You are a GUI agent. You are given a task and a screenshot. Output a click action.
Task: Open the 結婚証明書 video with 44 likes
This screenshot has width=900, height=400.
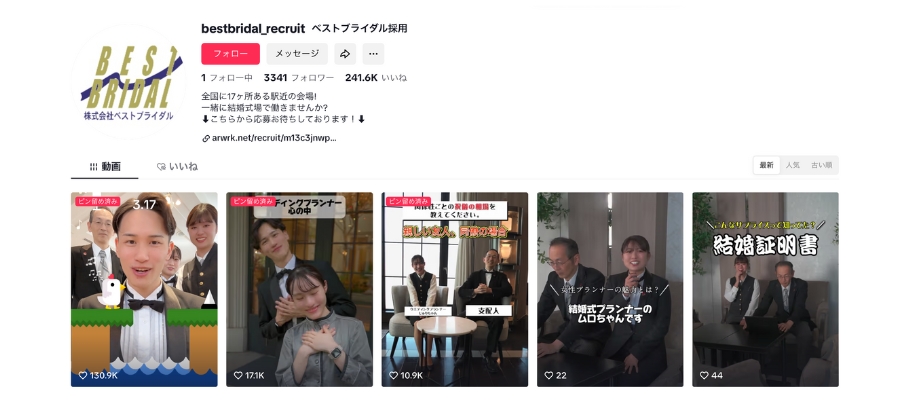coord(765,289)
